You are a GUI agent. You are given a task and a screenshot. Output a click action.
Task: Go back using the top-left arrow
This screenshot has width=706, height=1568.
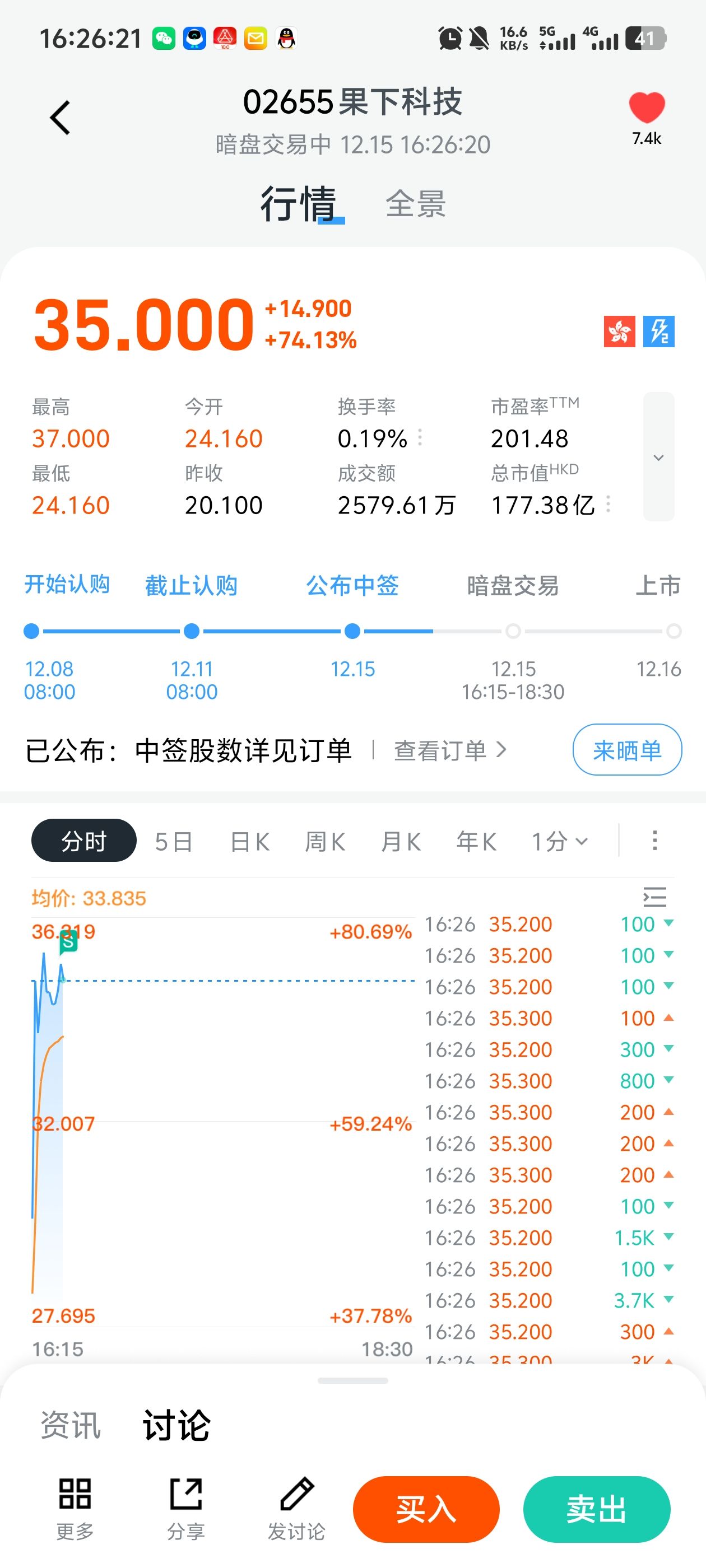pyautogui.click(x=60, y=118)
